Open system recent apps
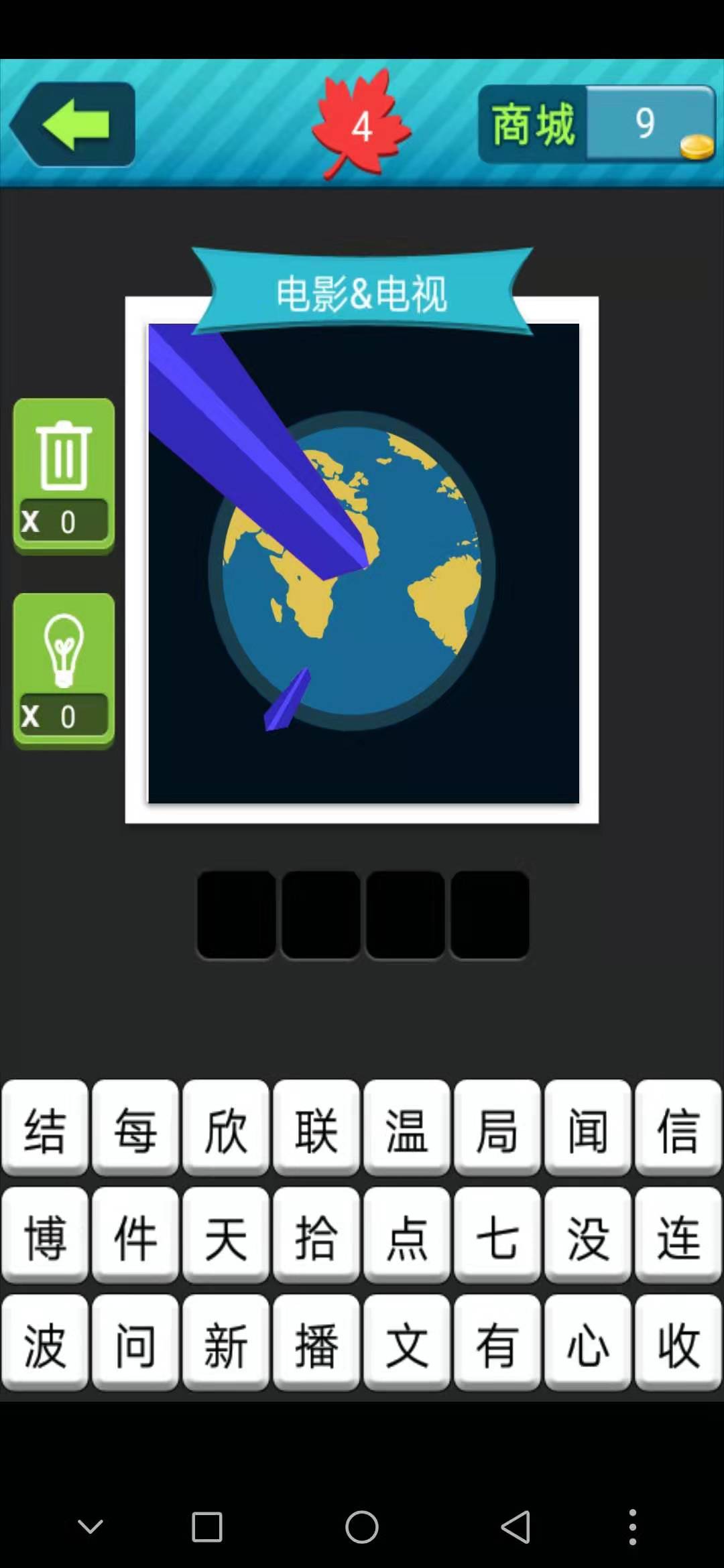Image resolution: width=724 pixels, height=1568 pixels. click(x=207, y=1528)
